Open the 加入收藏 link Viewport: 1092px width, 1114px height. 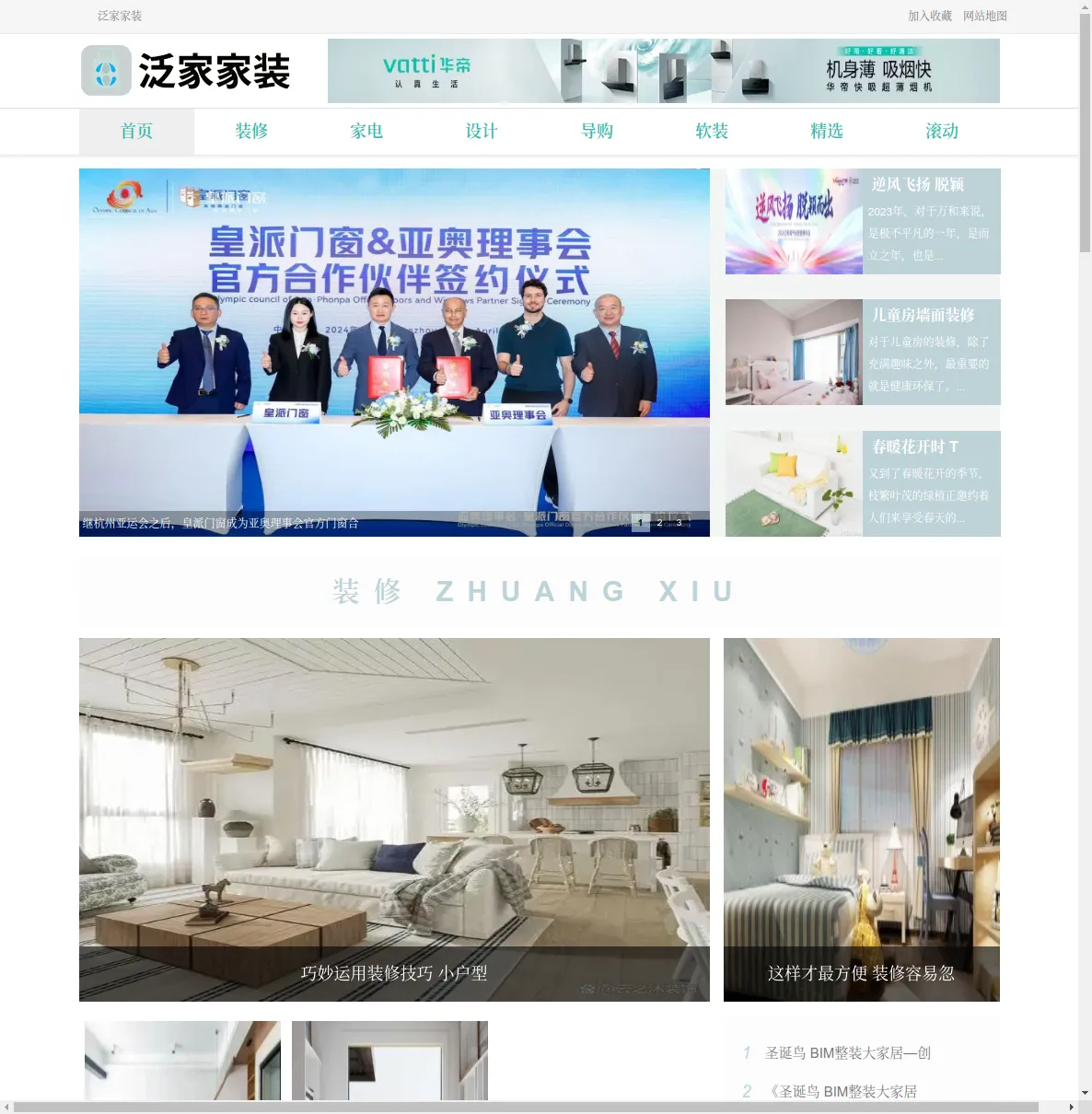(x=929, y=16)
